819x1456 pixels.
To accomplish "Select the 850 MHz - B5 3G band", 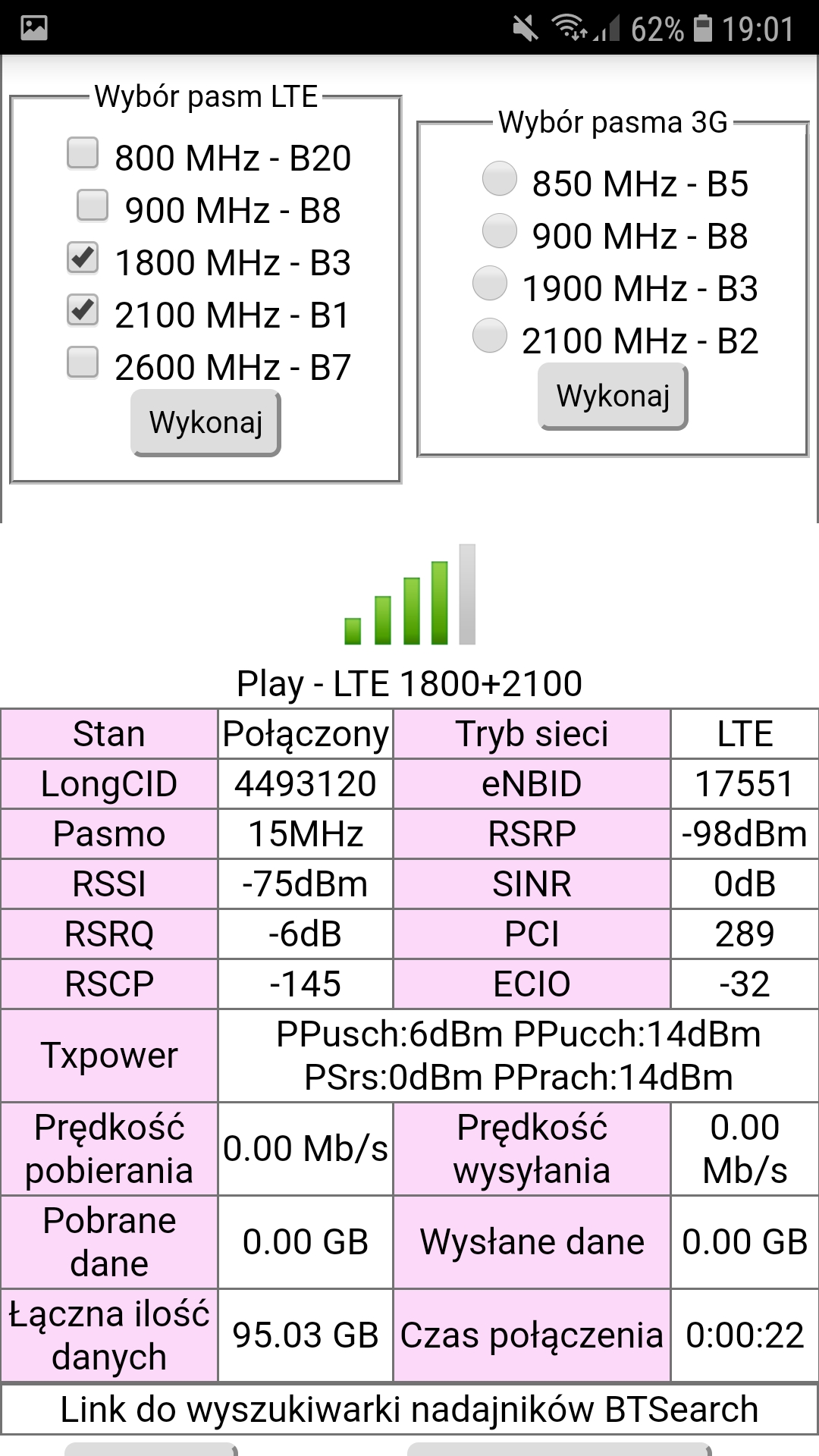I will (x=500, y=179).
